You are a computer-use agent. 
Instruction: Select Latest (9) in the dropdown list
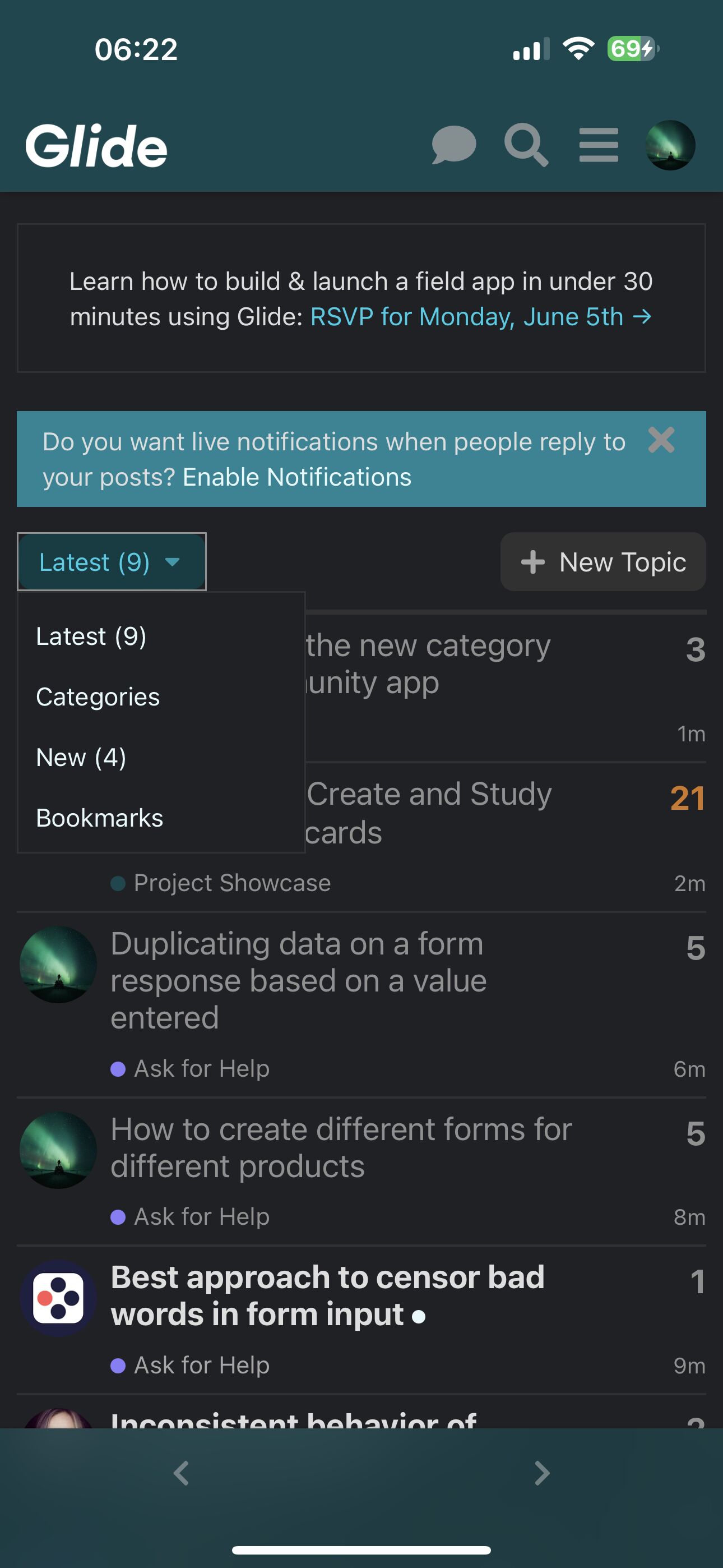click(x=91, y=637)
